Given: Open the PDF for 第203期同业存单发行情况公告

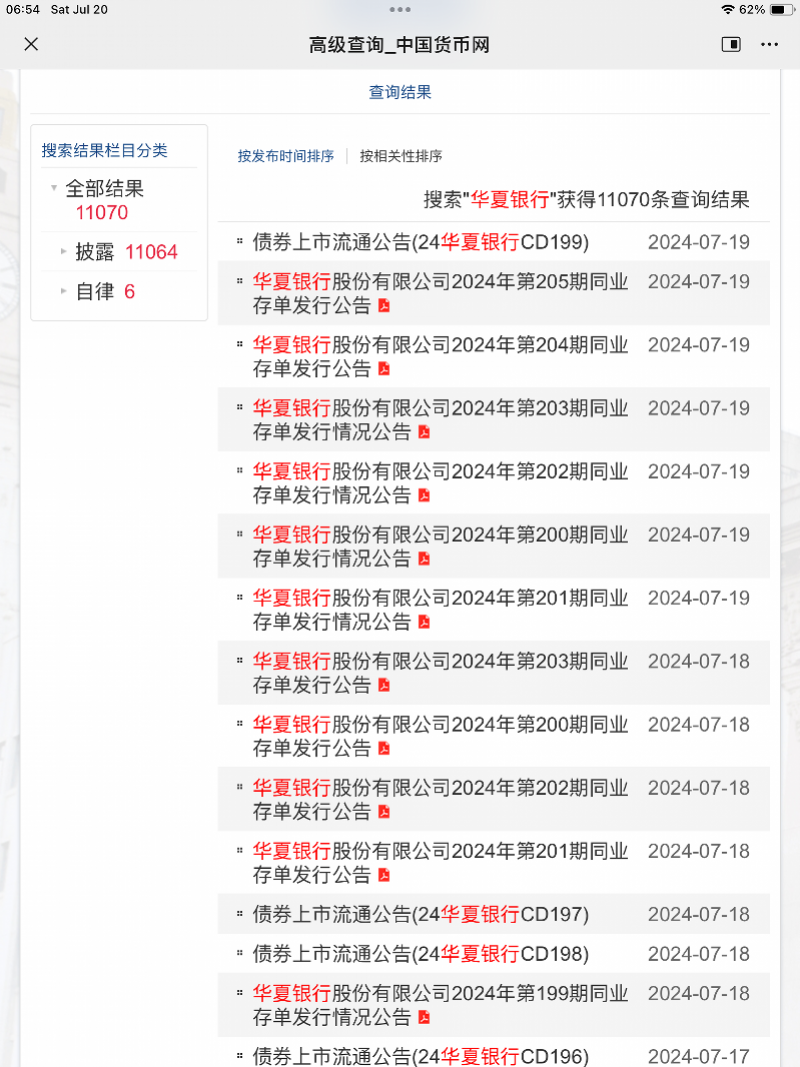Looking at the screenshot, I should [x=424, y=433].
